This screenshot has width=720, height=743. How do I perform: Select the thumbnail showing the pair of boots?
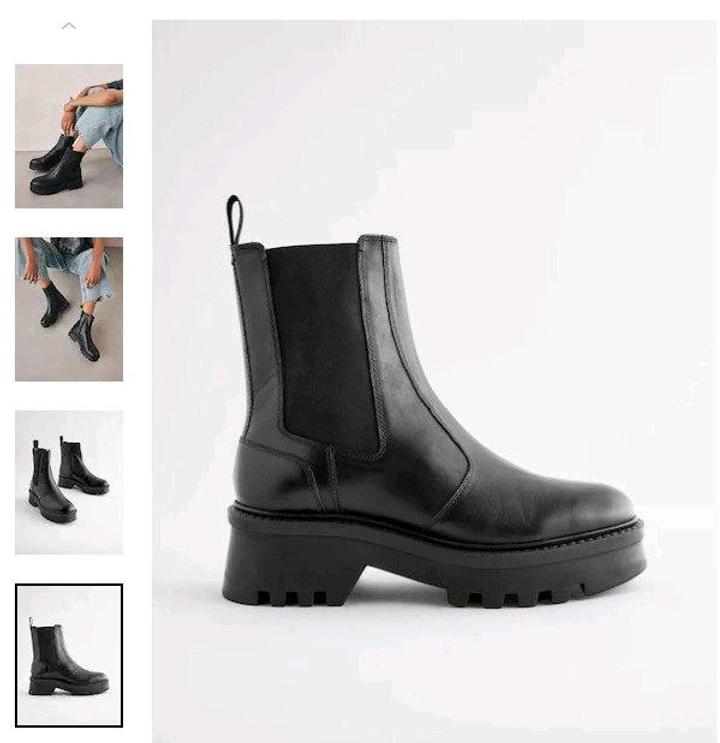tap(69, 482)
